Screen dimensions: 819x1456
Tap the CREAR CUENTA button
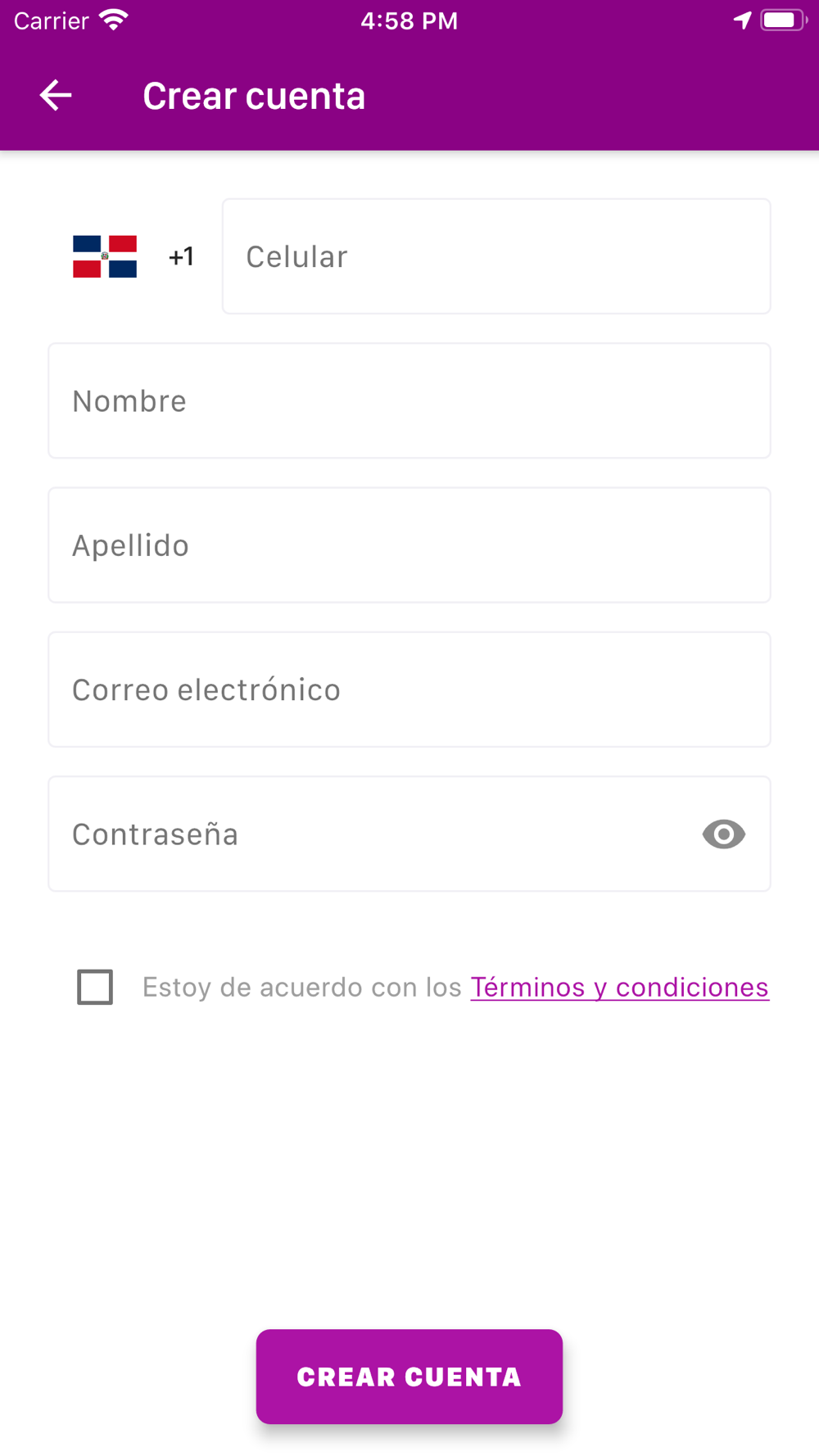409,1377
